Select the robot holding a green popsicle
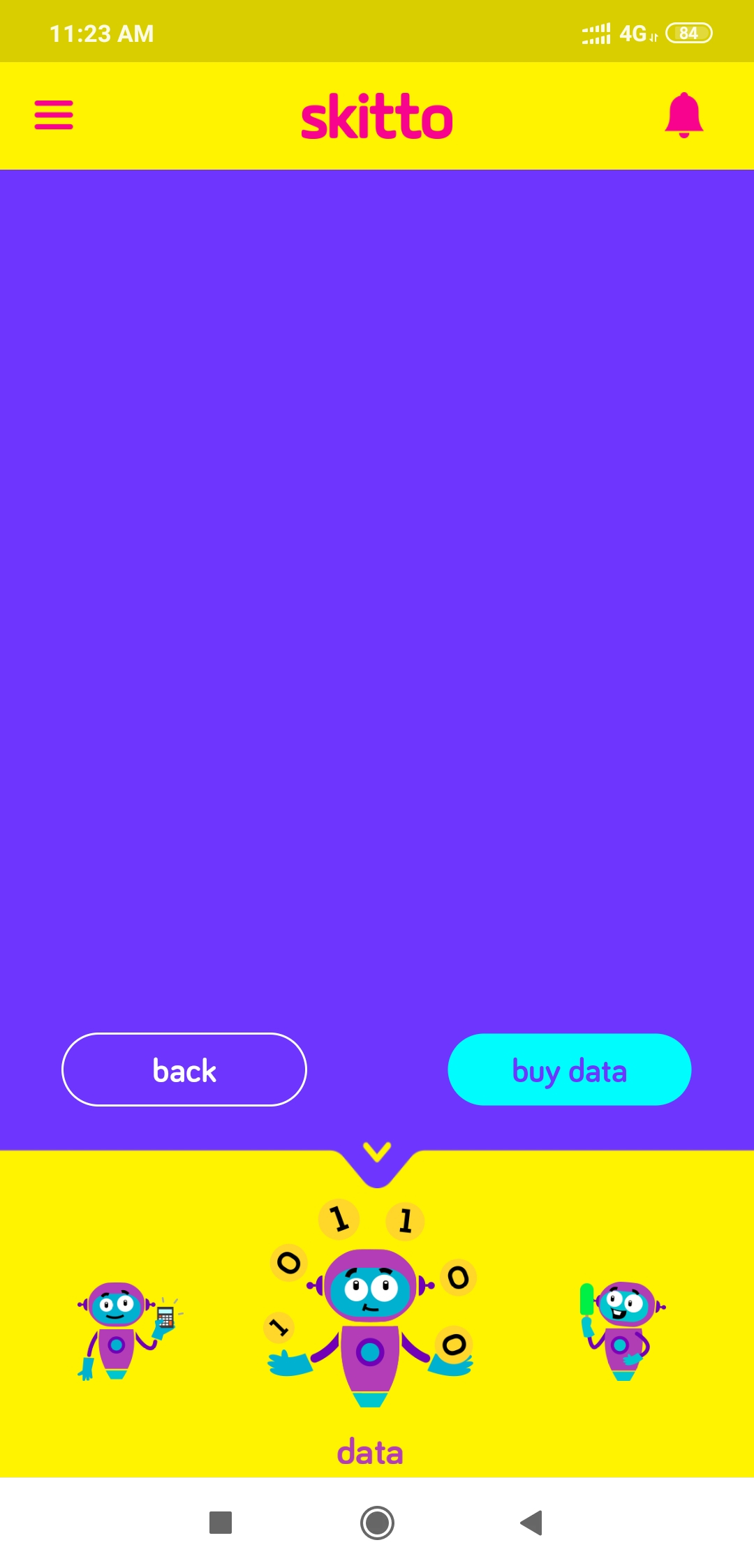The height and width of the screenshot is (1568, 754). click(621, 1331)
